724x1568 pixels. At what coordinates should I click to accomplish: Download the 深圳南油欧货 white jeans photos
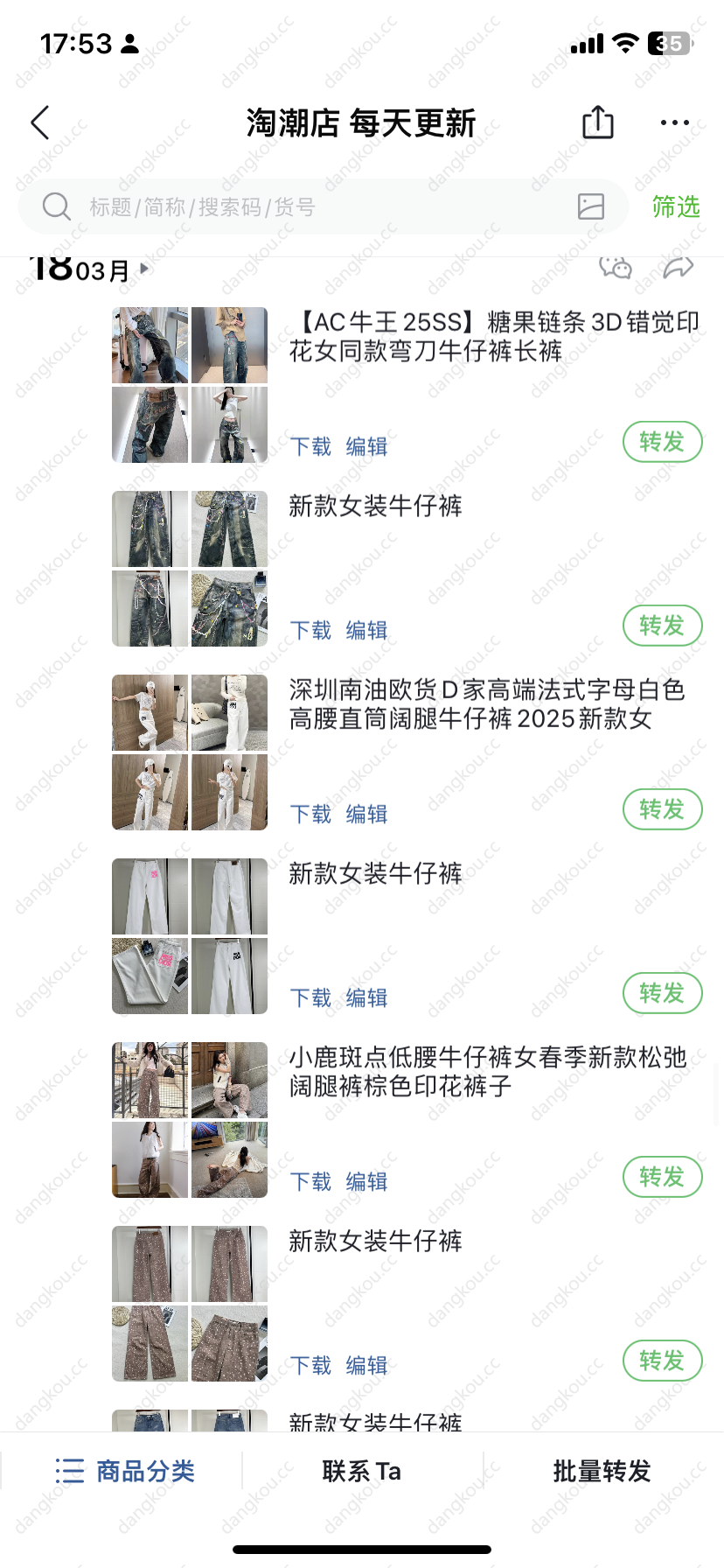click(311, 814)
